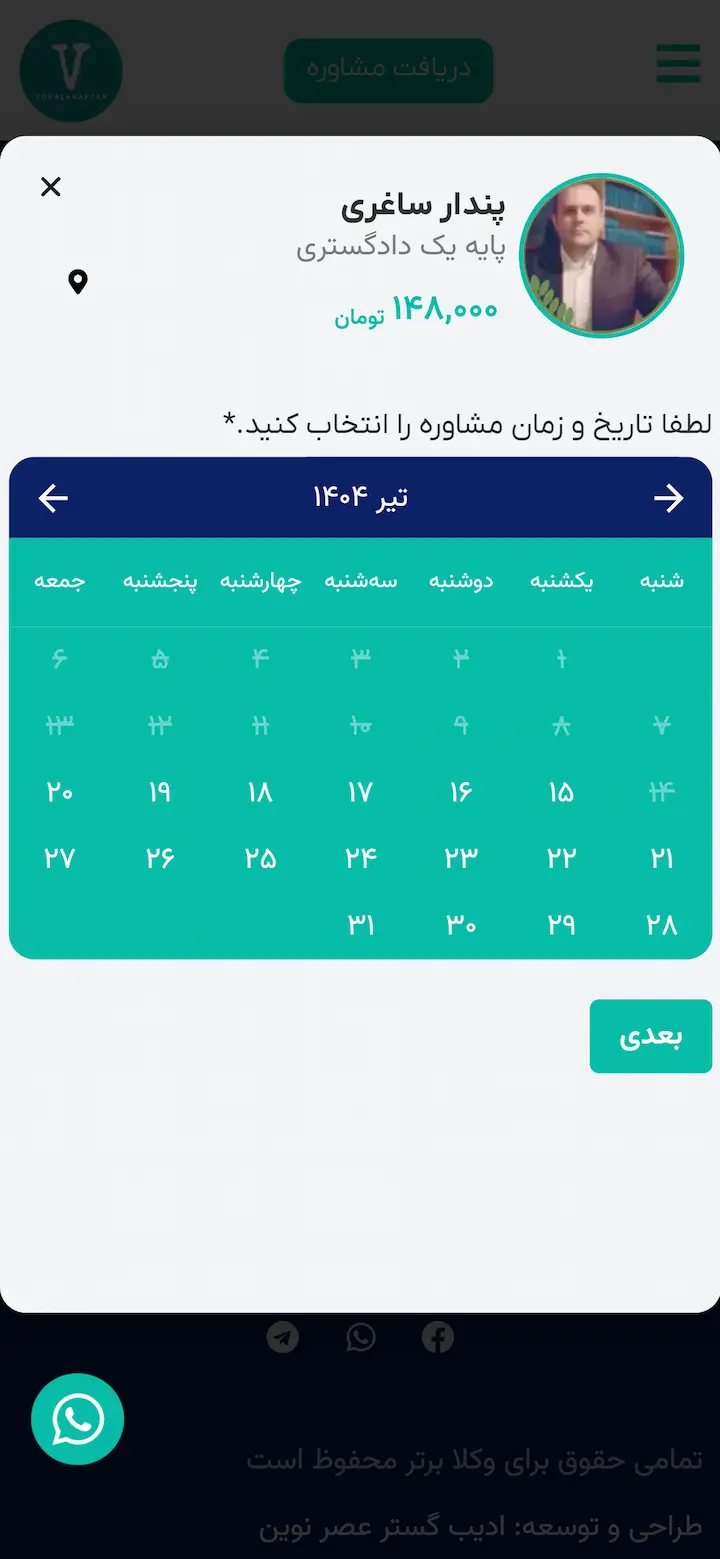Select day ۲۰ on Friday
720x1559 pixels.
[x=60, y=793]
